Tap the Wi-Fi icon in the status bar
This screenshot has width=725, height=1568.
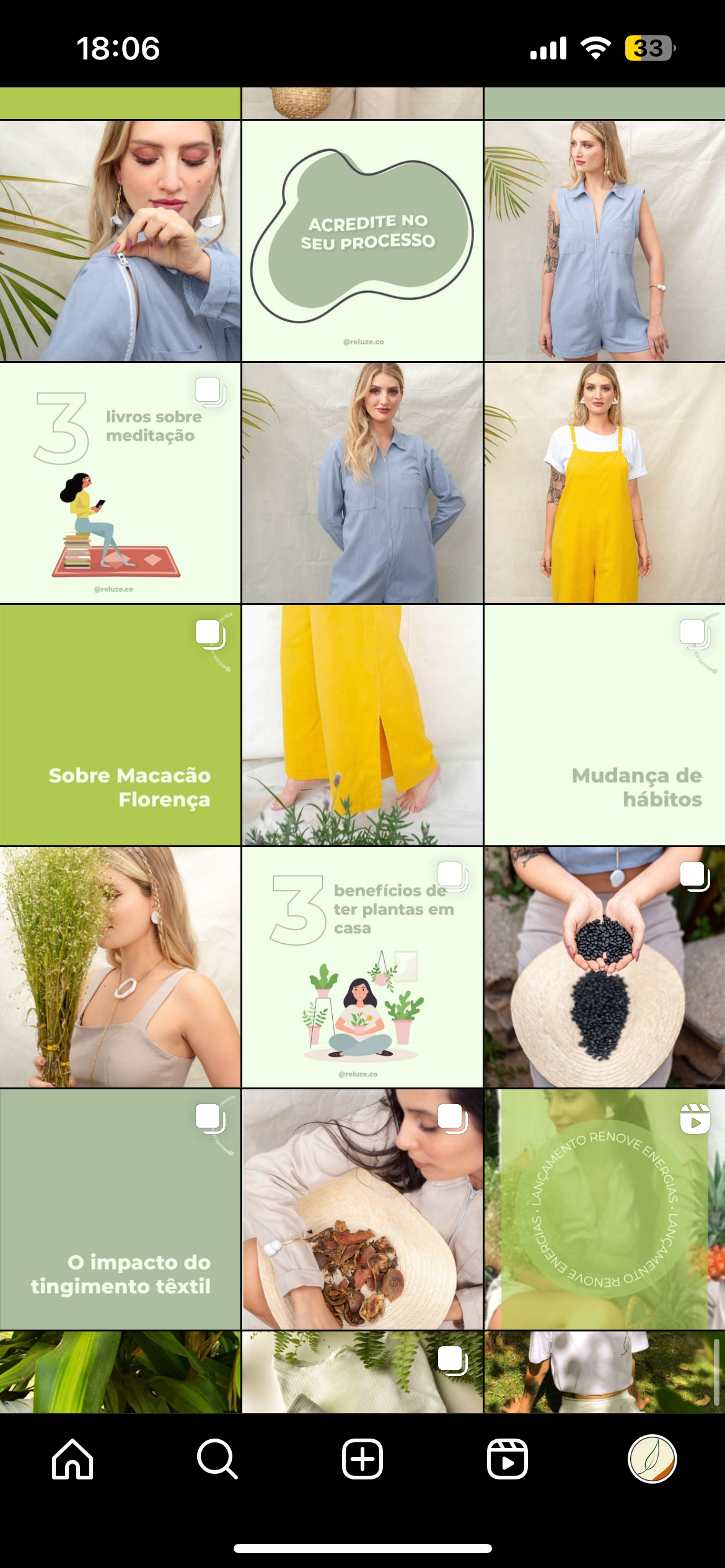coord(594,48)
